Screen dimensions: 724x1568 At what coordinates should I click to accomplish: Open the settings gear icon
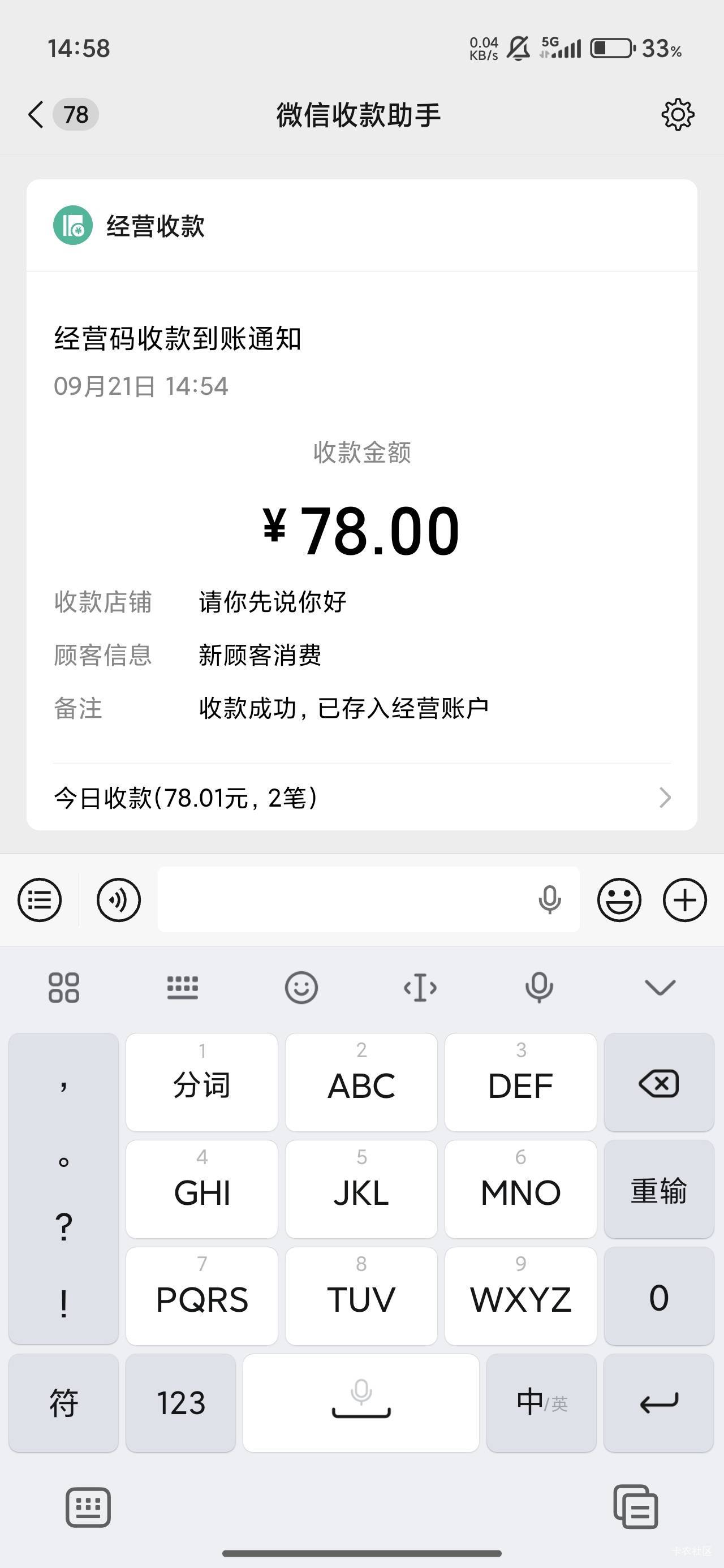[678, 114]
